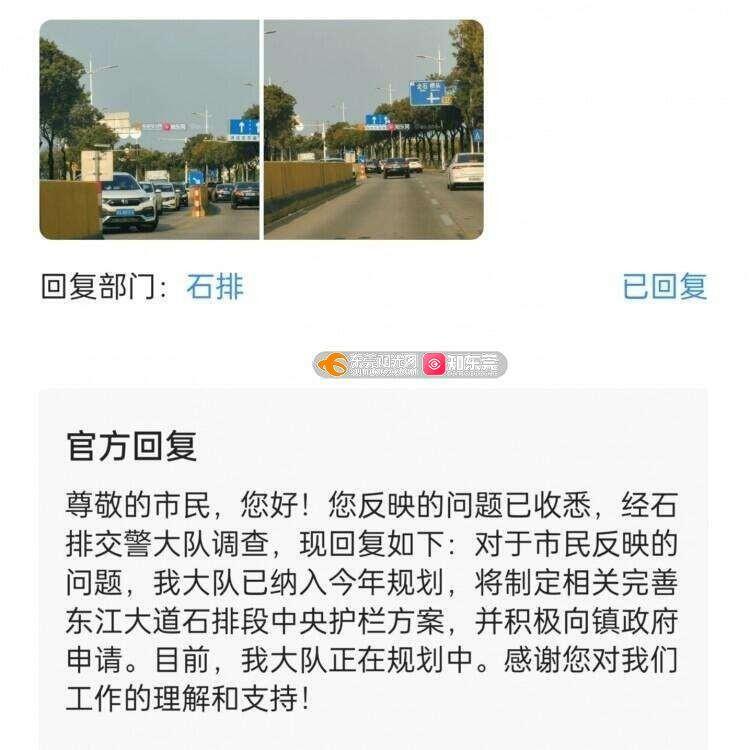Open the right attached road photo

click(373, 129)
